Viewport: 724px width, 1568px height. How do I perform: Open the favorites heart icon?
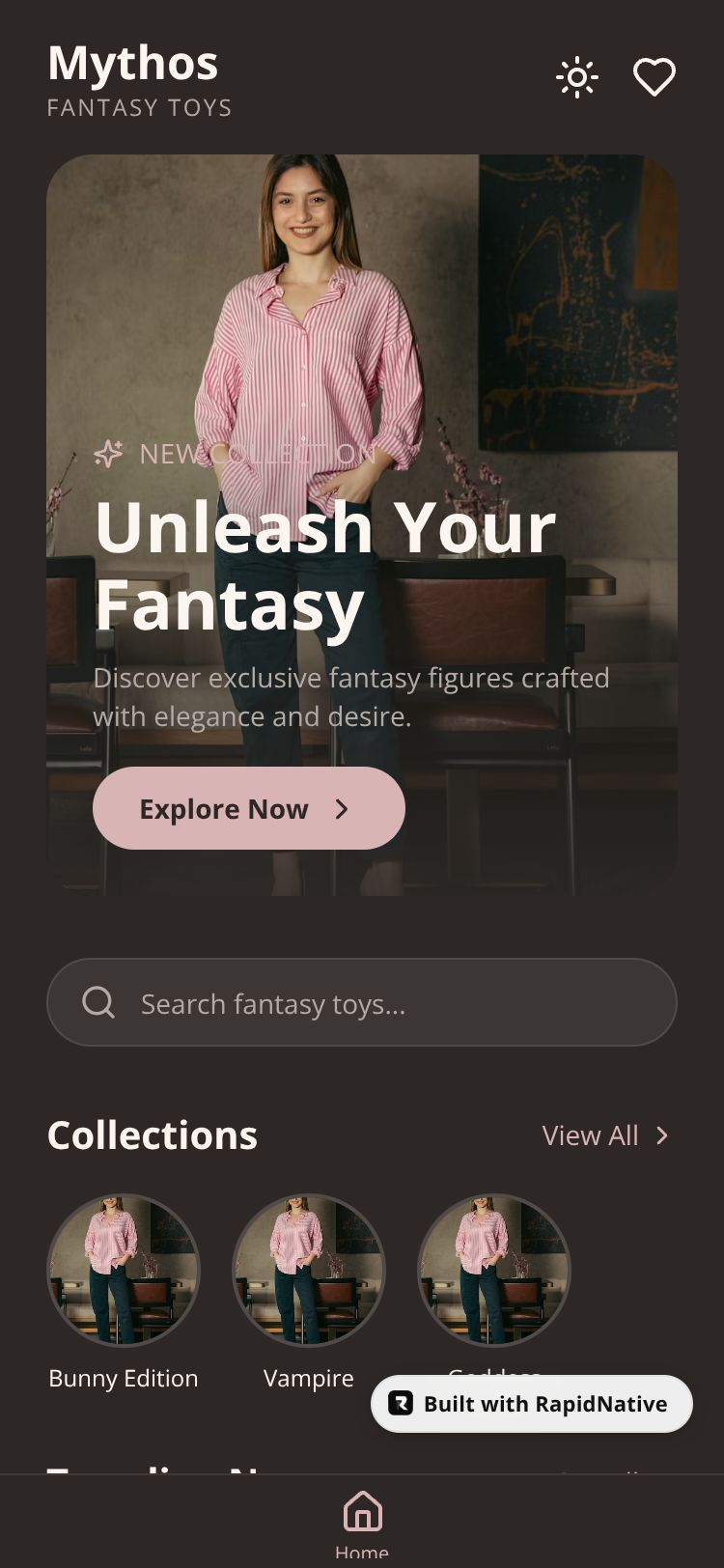pos(654,77)
